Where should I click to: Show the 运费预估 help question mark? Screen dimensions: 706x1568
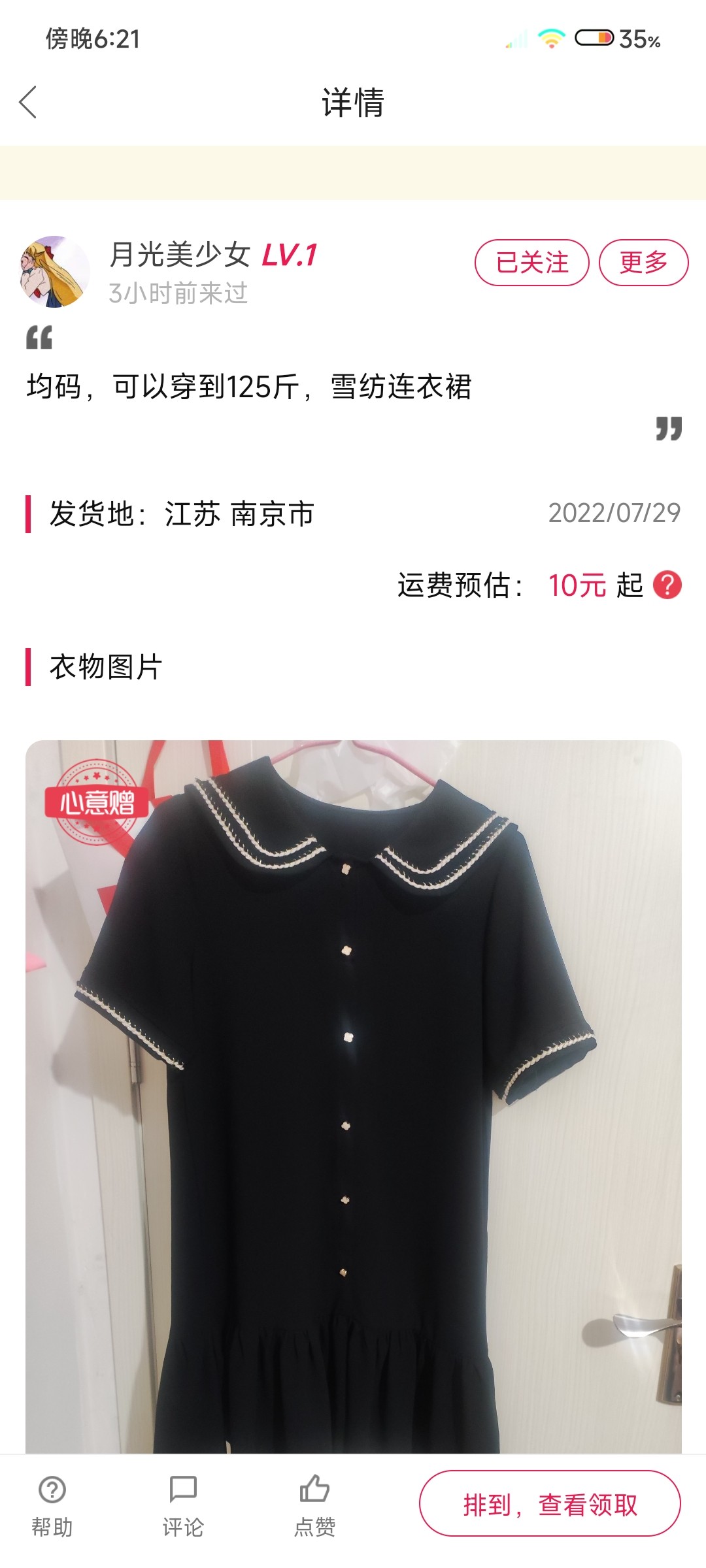[x=667, y=585]
